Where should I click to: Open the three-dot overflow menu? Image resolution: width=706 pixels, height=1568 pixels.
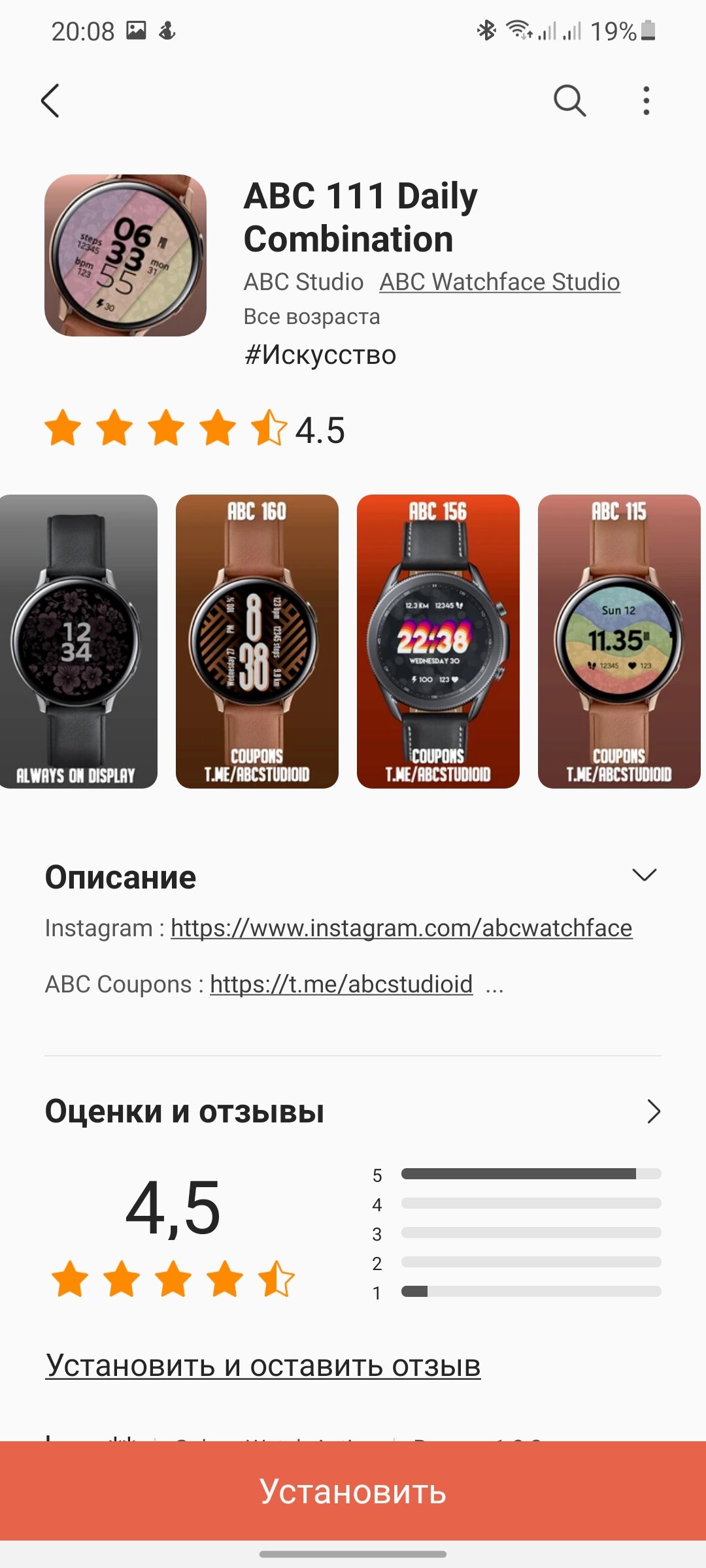pyautogui.click(x=646, y=101)
